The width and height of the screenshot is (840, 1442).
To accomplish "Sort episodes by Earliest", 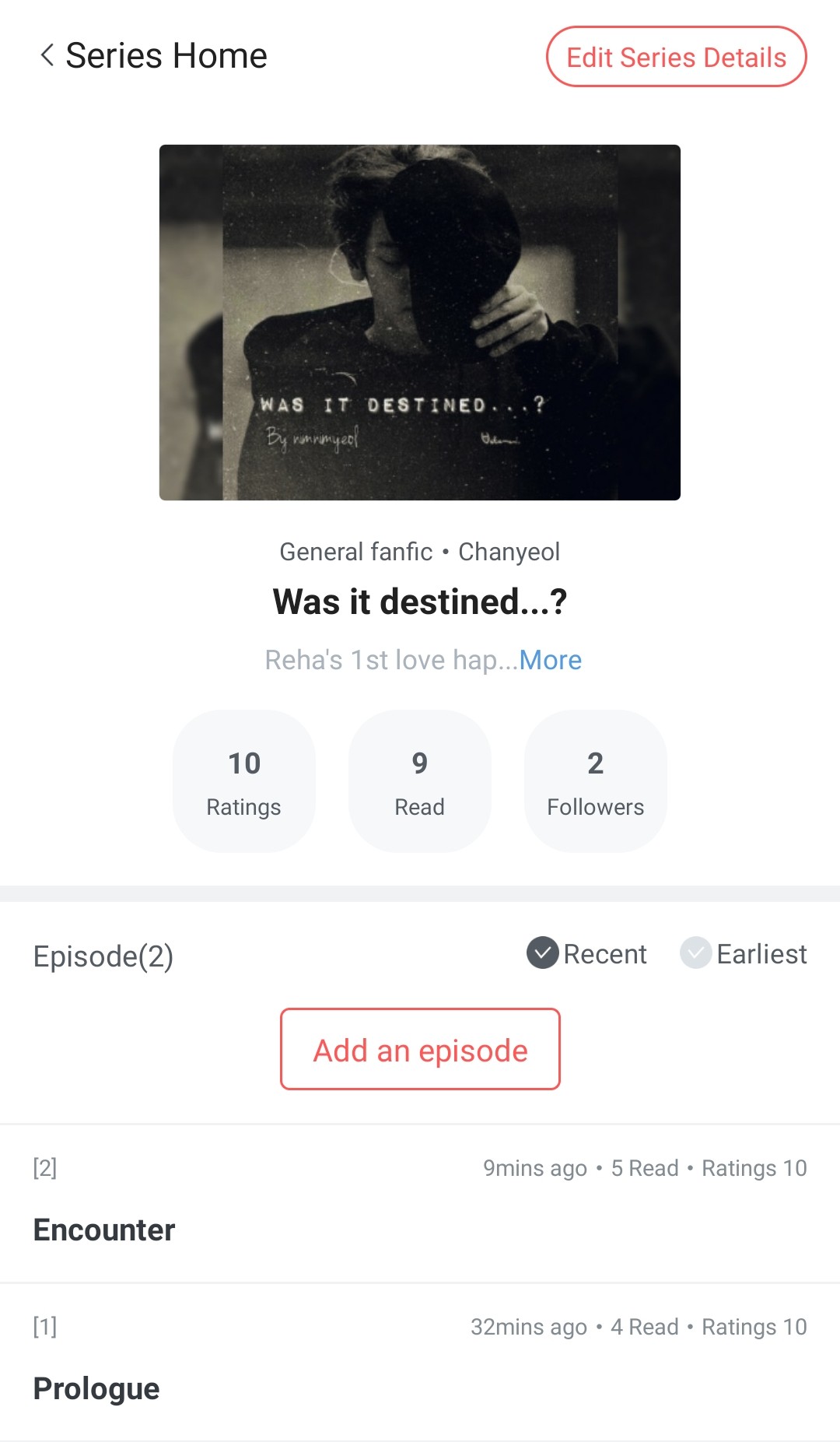I will click(x=744, y=953).
